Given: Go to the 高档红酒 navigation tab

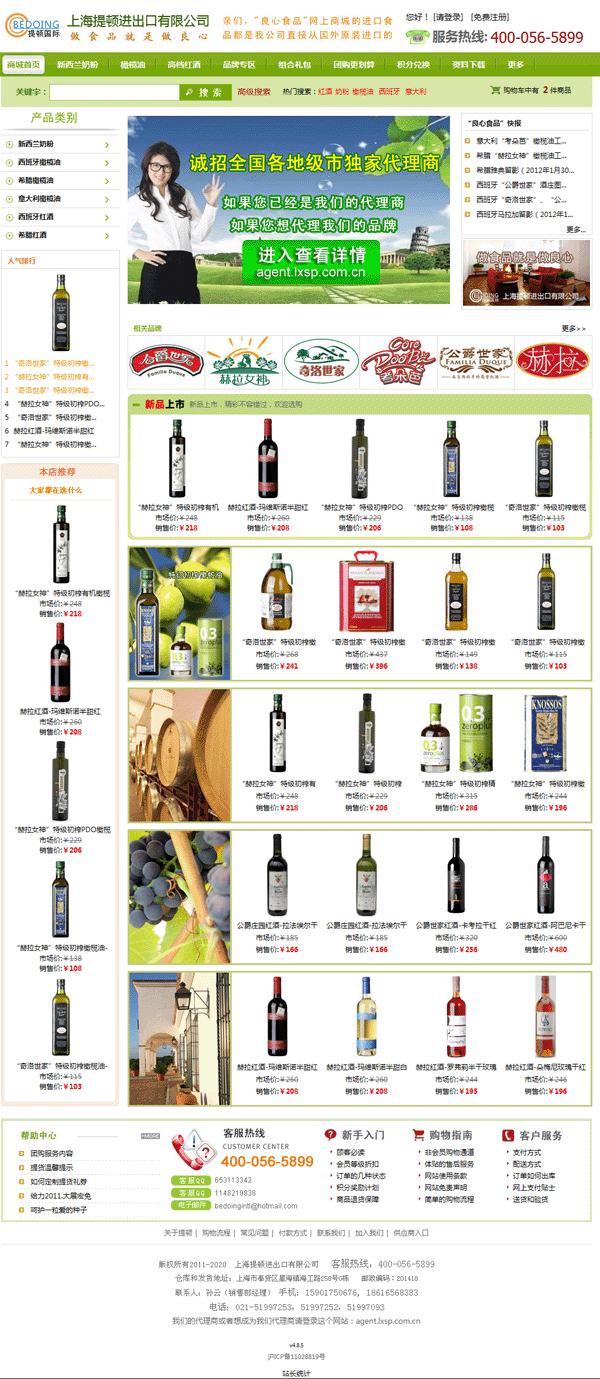Looking at the screenshot, I should click(x=184, y=64).
